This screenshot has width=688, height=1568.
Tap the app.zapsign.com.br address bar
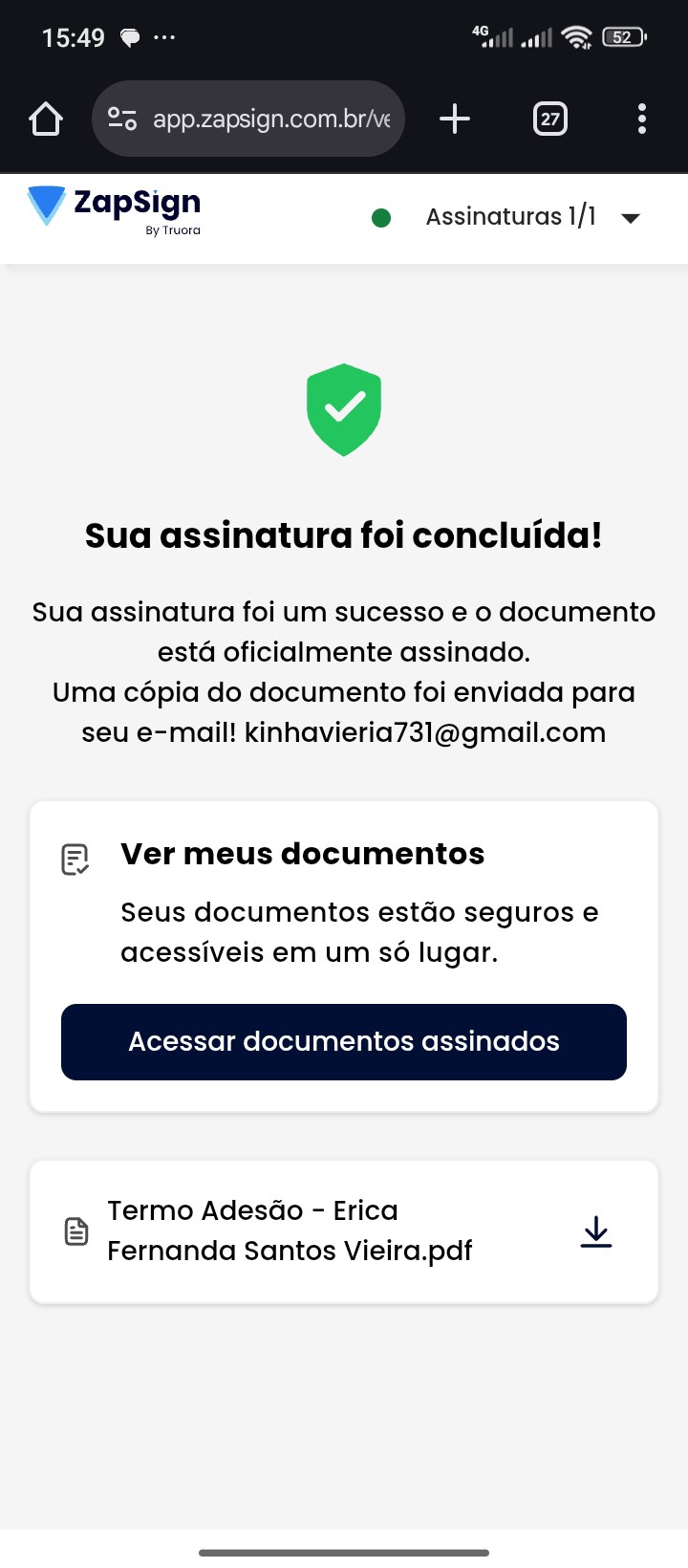pos(272,120)
